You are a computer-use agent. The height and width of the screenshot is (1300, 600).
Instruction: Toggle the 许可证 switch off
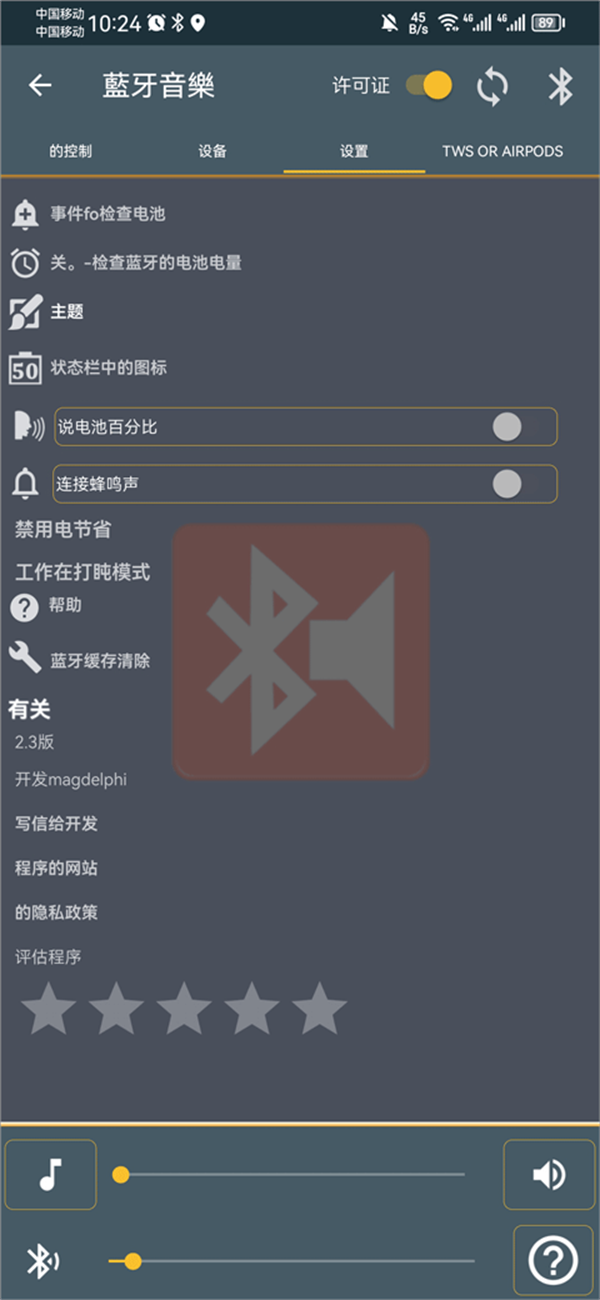[429, 86]
